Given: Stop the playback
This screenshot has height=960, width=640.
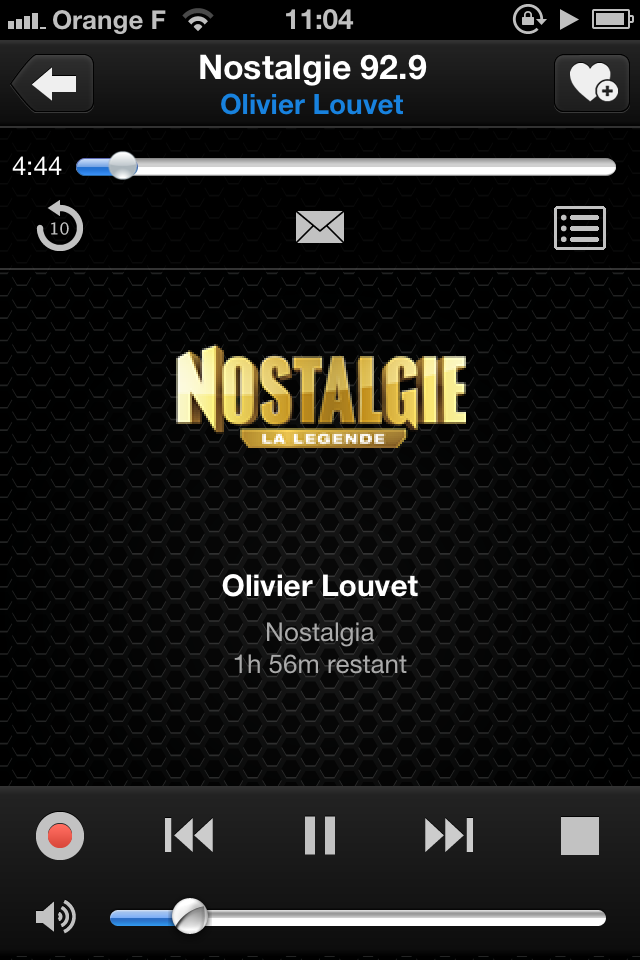Looking at the screenshot, I should pyautogui.click(x=580, y=835).
